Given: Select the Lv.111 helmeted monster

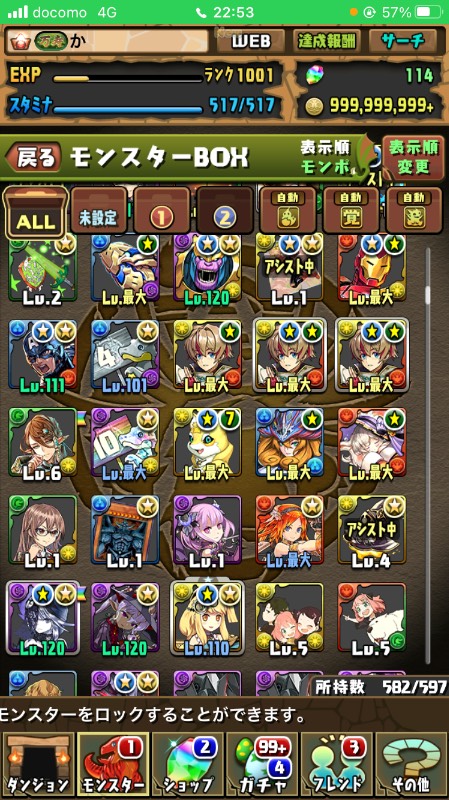Looking at the screenshot, I should pyautogui.click(x=43, y=356).
